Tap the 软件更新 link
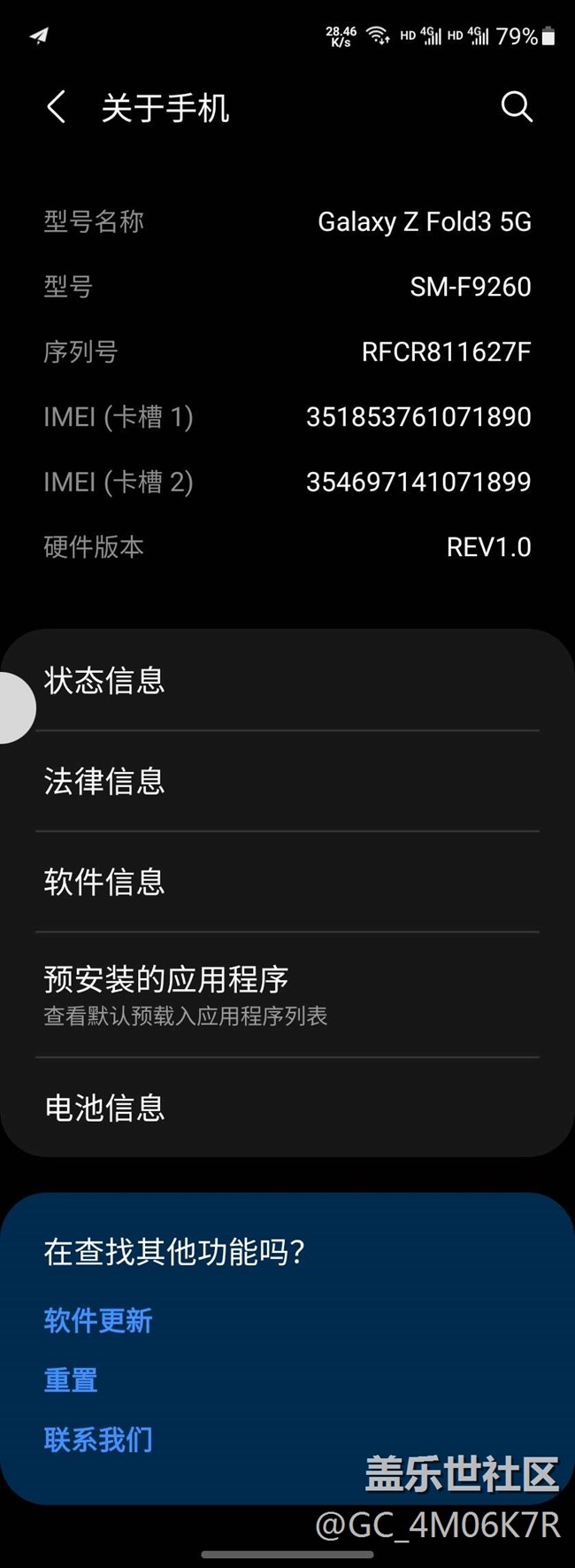This screenshot has width=575, height=1568. pyautogui.click(x=98, y=1320)
